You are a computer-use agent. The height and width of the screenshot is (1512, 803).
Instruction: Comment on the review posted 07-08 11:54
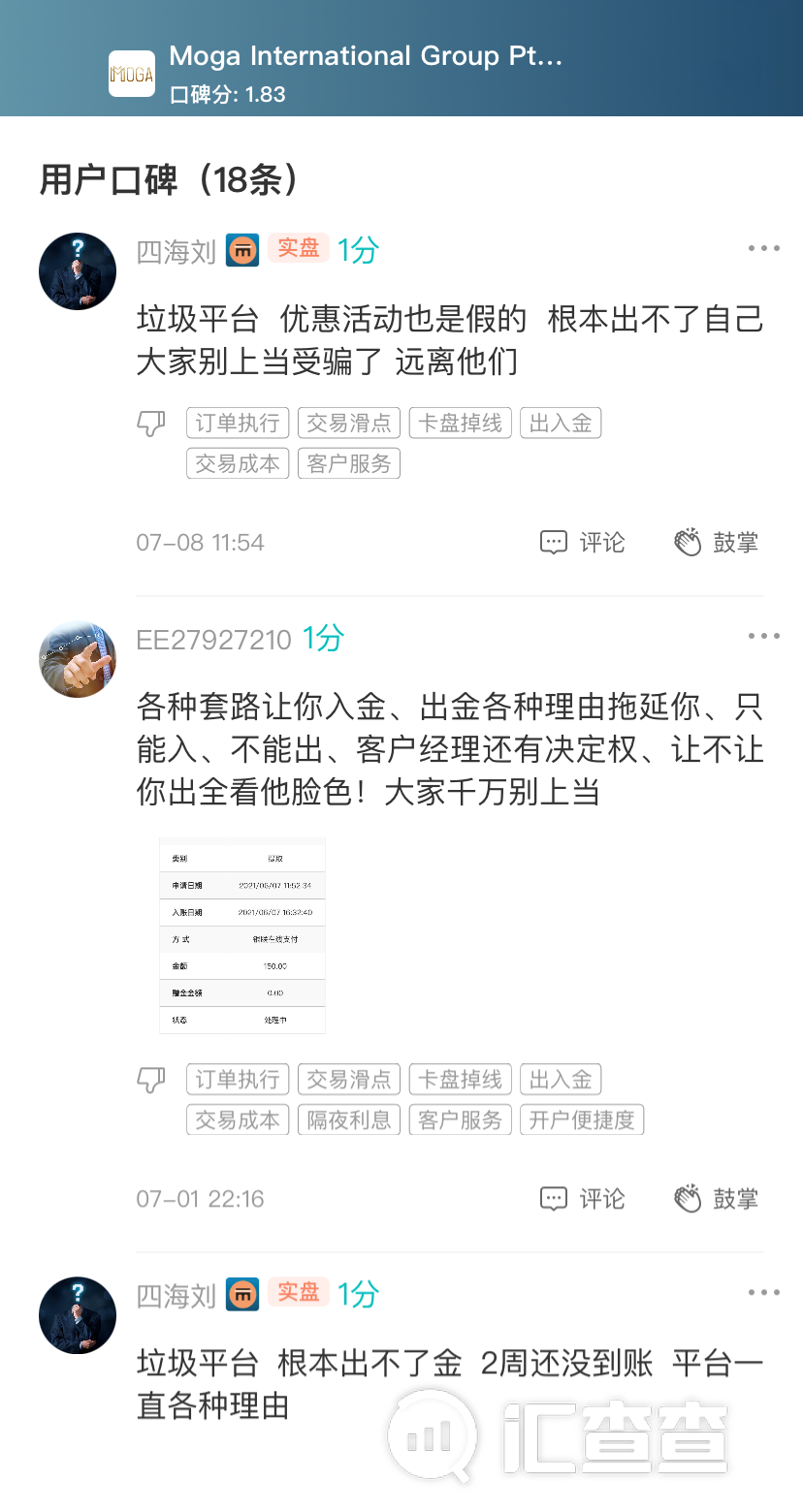583,543
